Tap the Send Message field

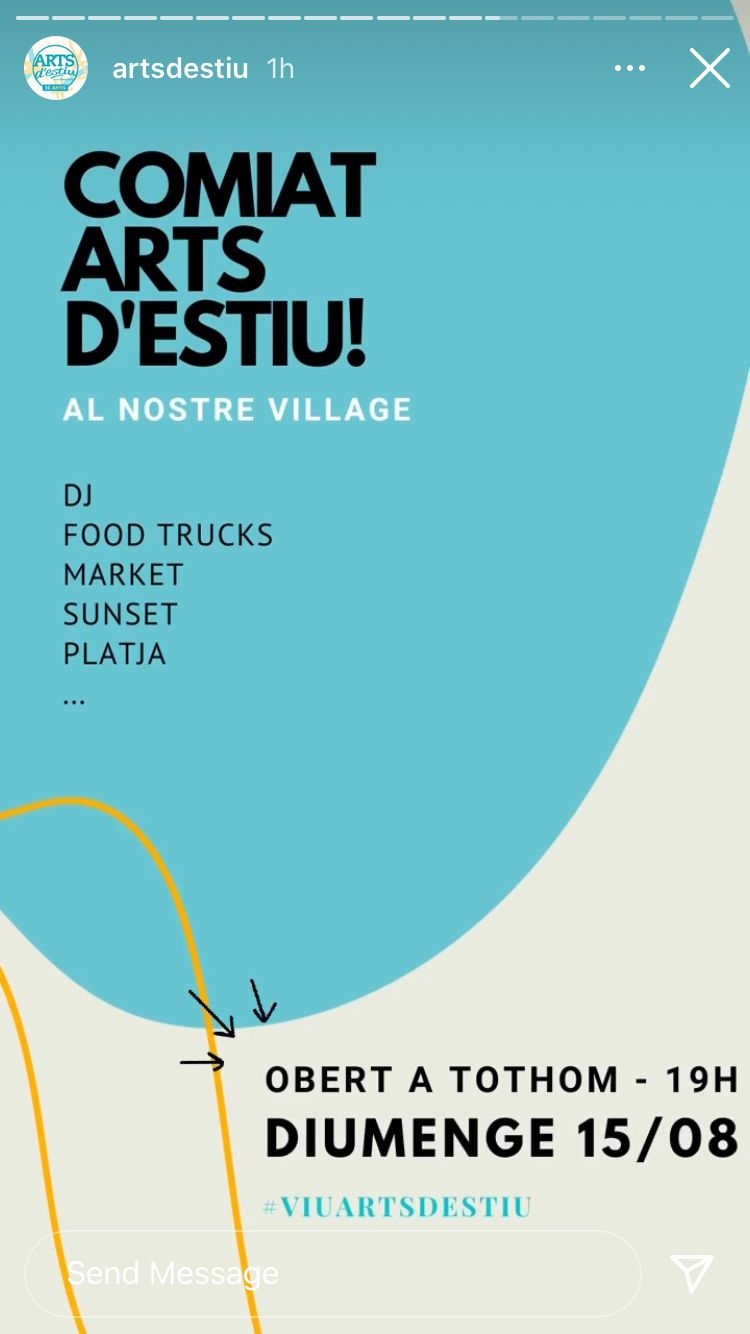(330, 1273)
